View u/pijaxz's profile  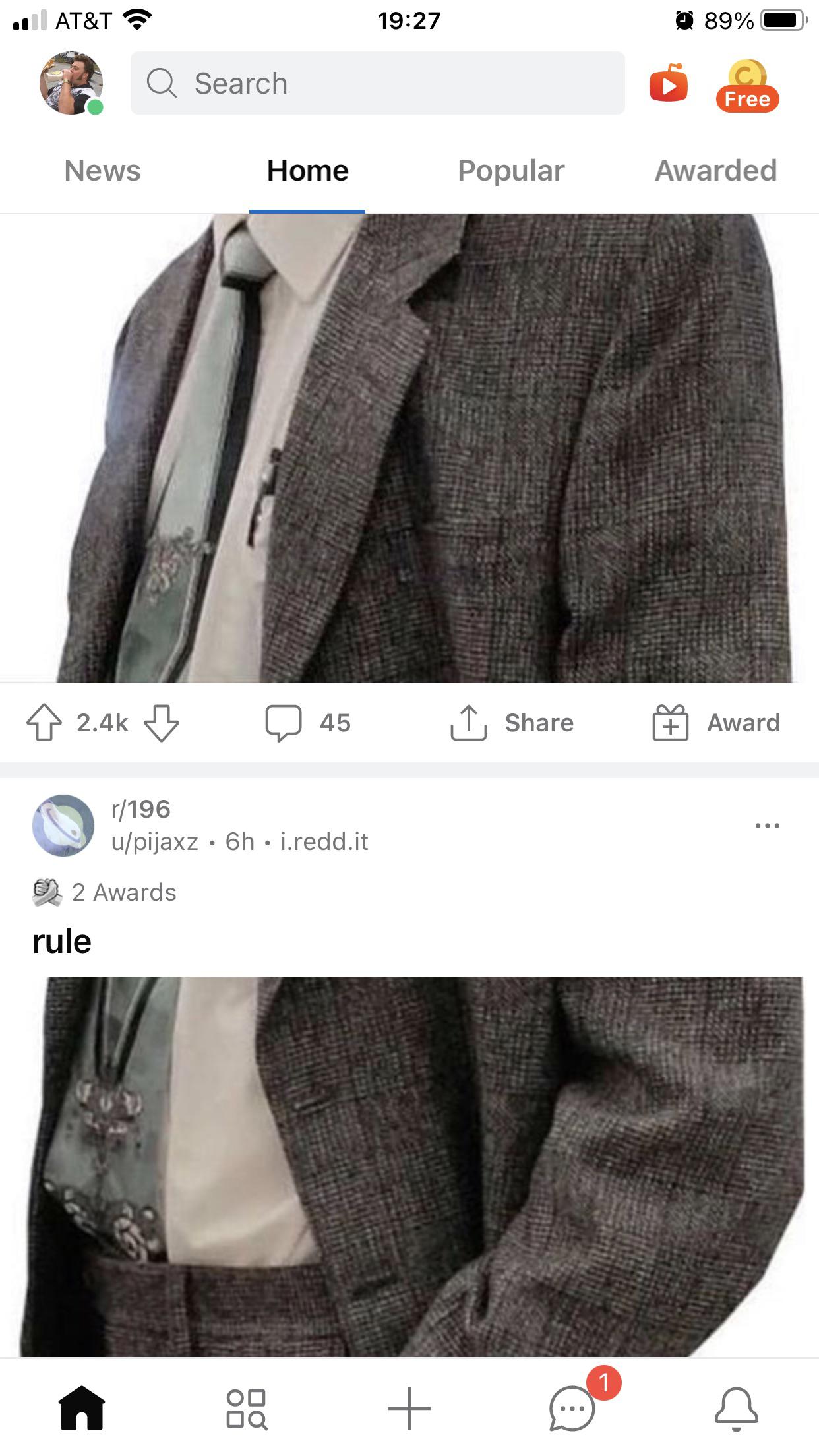[155, 842]
